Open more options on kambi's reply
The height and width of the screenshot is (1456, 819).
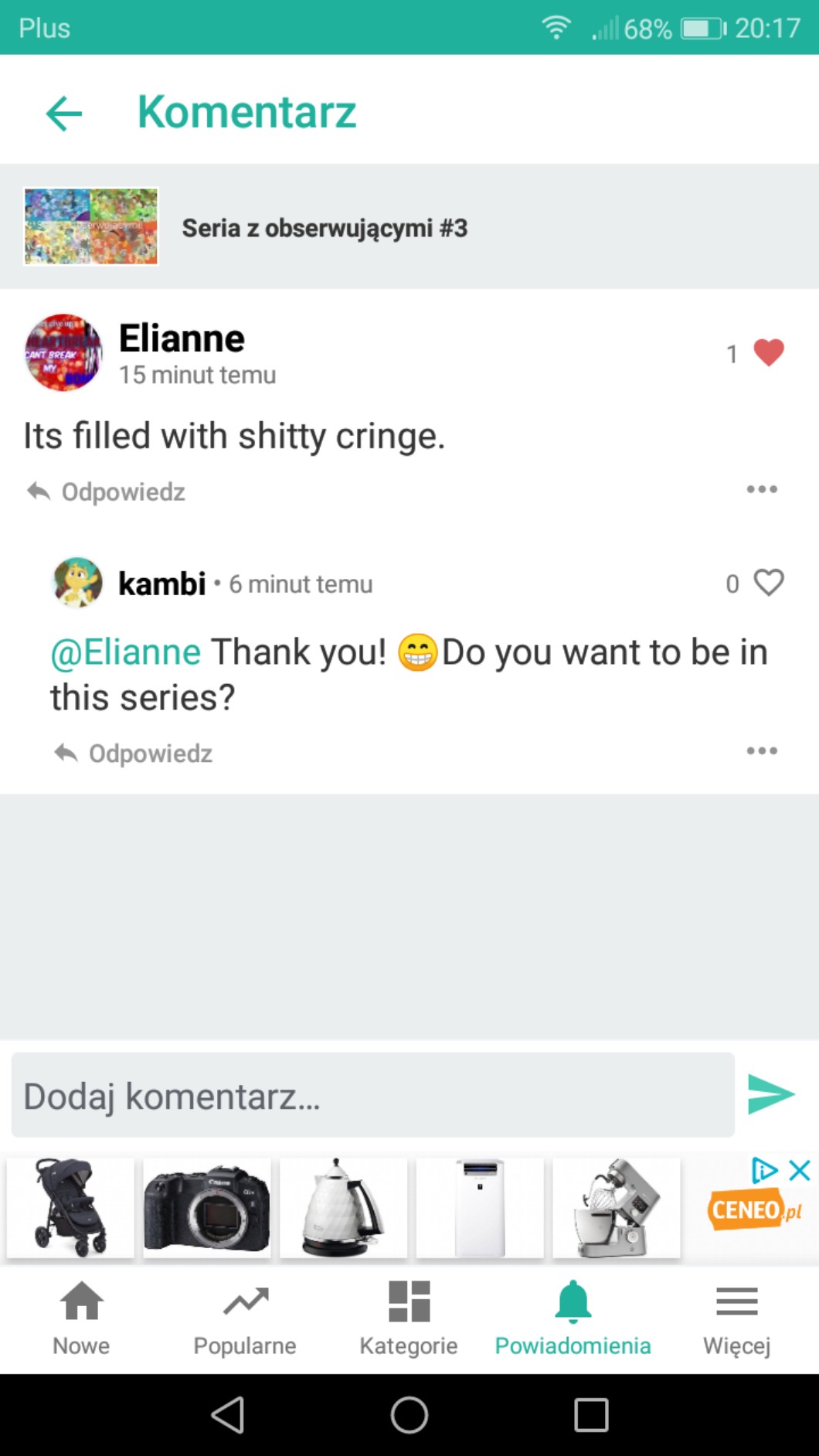[x=762, y=750]
